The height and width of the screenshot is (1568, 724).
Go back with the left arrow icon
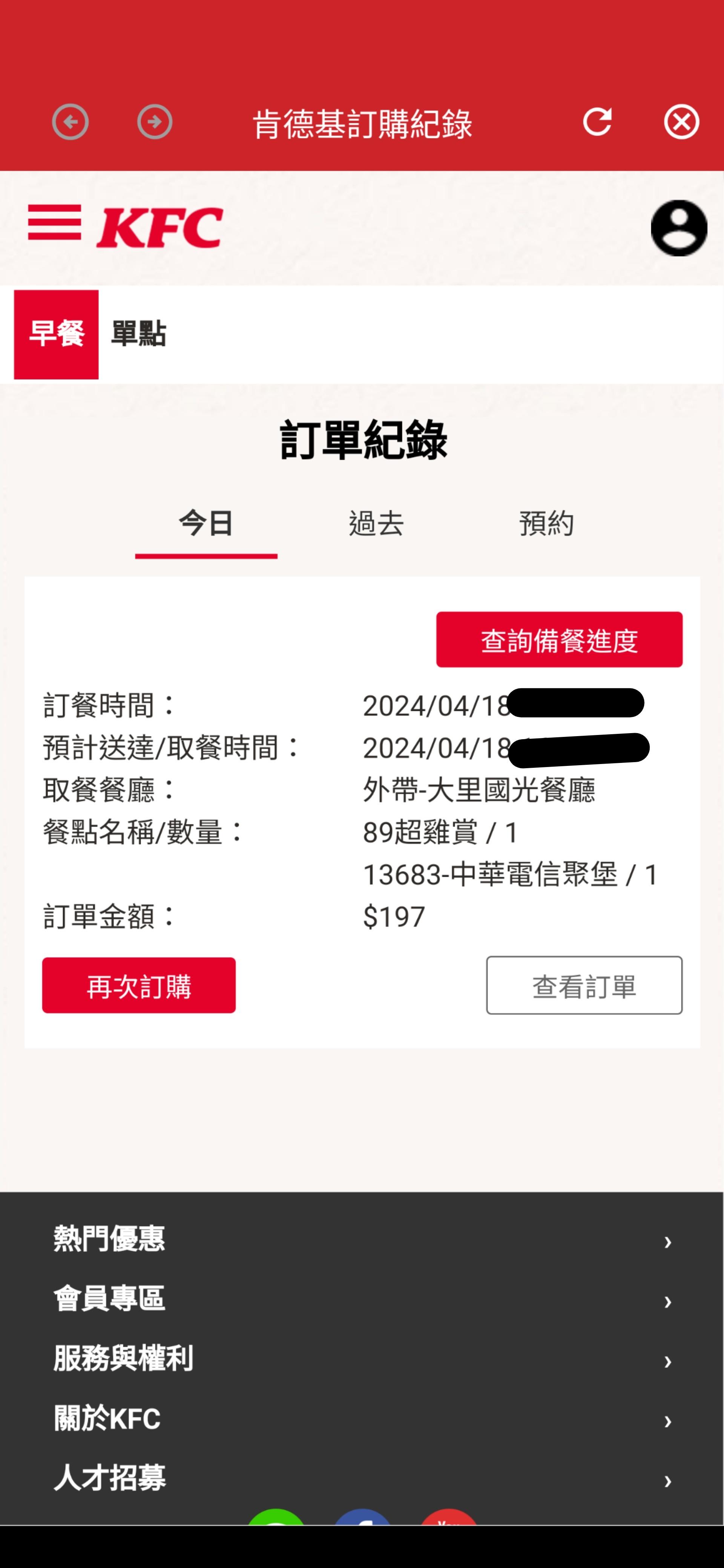pos(70,122)
